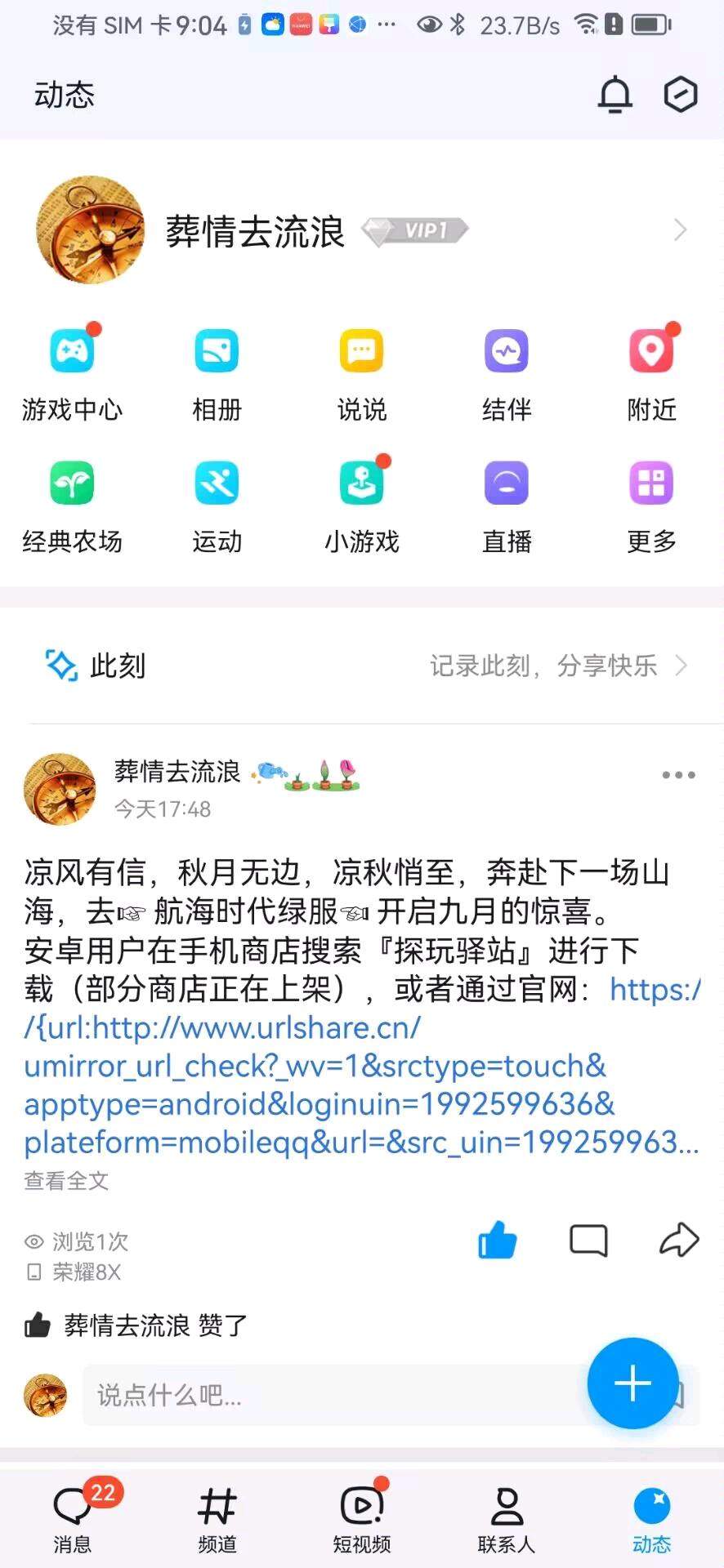Image resolution: width=724 pixels, height=1568 pixels.
Task: Open the post's three-dot menu
Action: pyautogui.click(x=678, y=775)
